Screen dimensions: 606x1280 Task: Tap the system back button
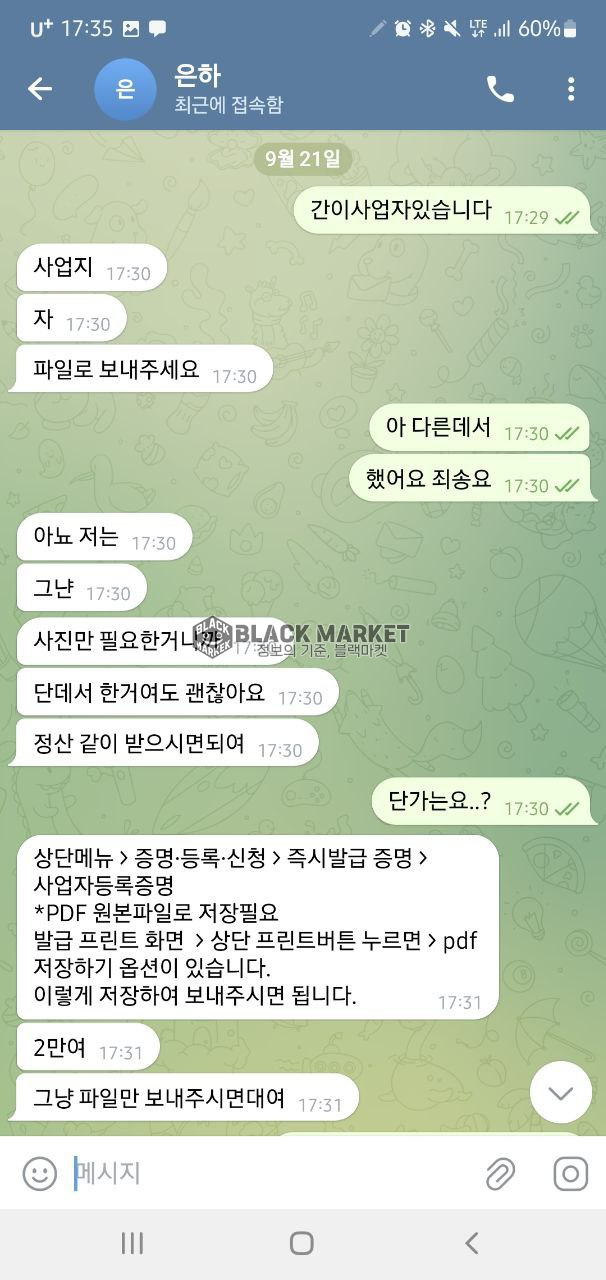click(x=472, y=1243)
